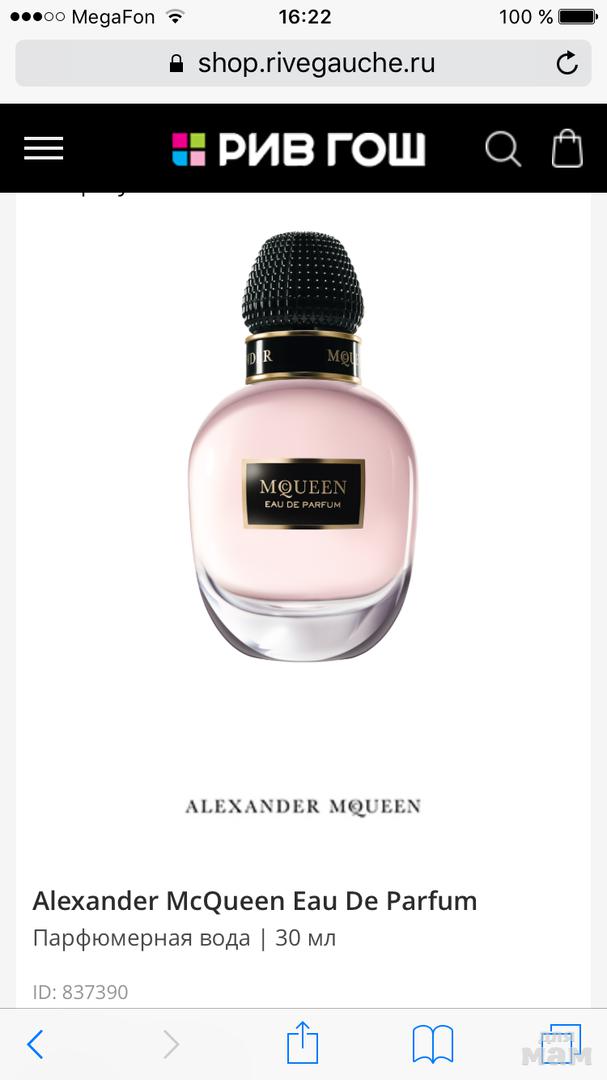Viewport: 607px width, 1080px height.
Task: Tap the РИВ ГОШ logo to go home
Action: click(299, 149)
